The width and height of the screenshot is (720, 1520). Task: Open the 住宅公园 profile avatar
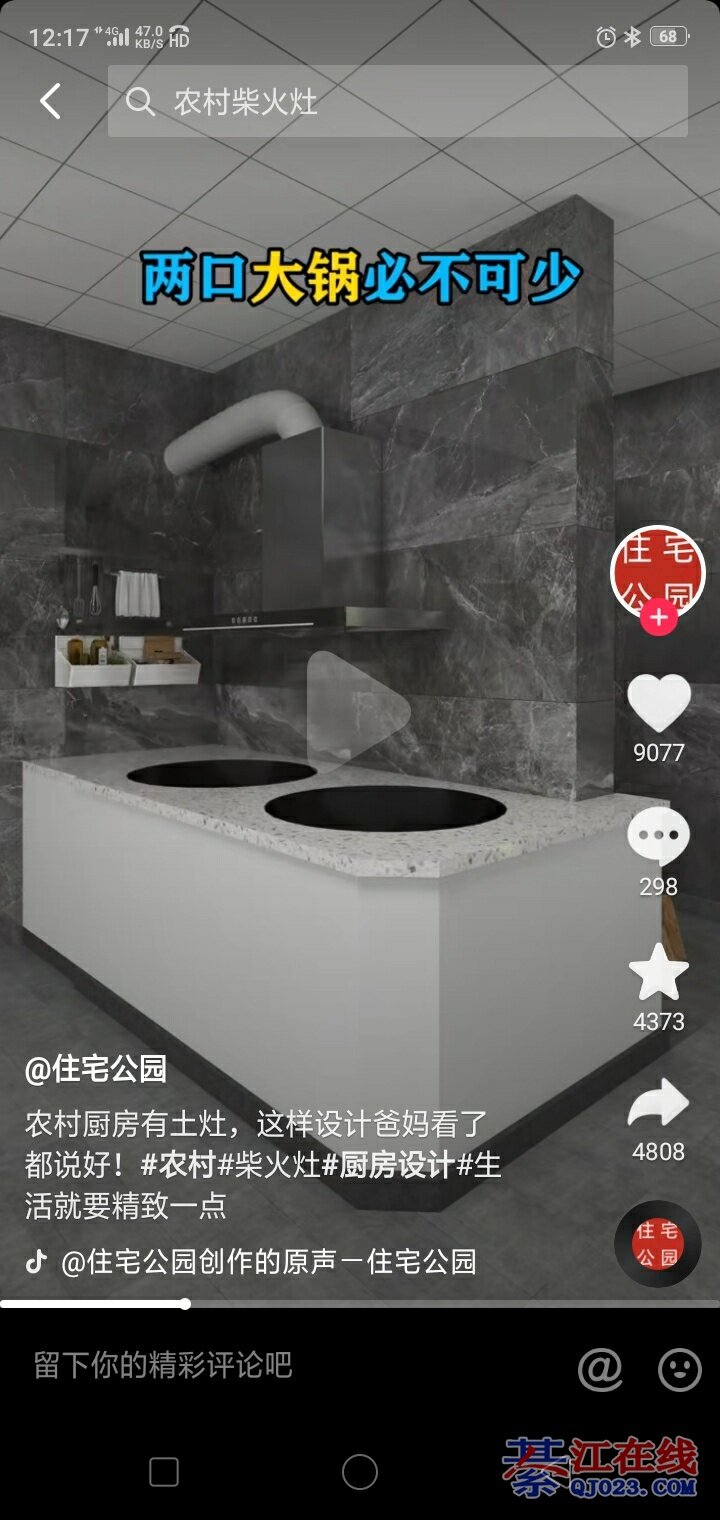[657, 570]
